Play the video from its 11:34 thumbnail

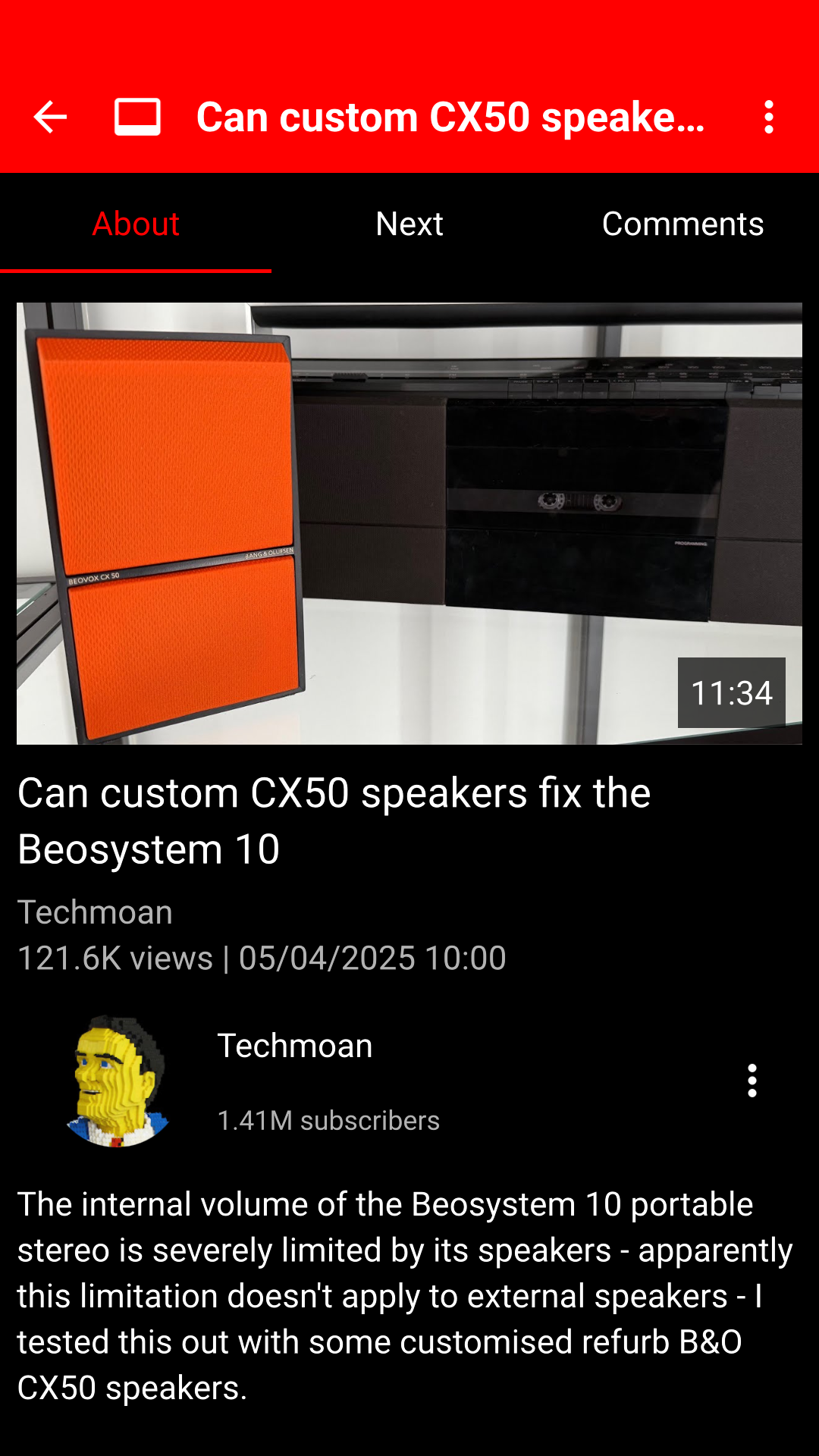pos(409,523)
